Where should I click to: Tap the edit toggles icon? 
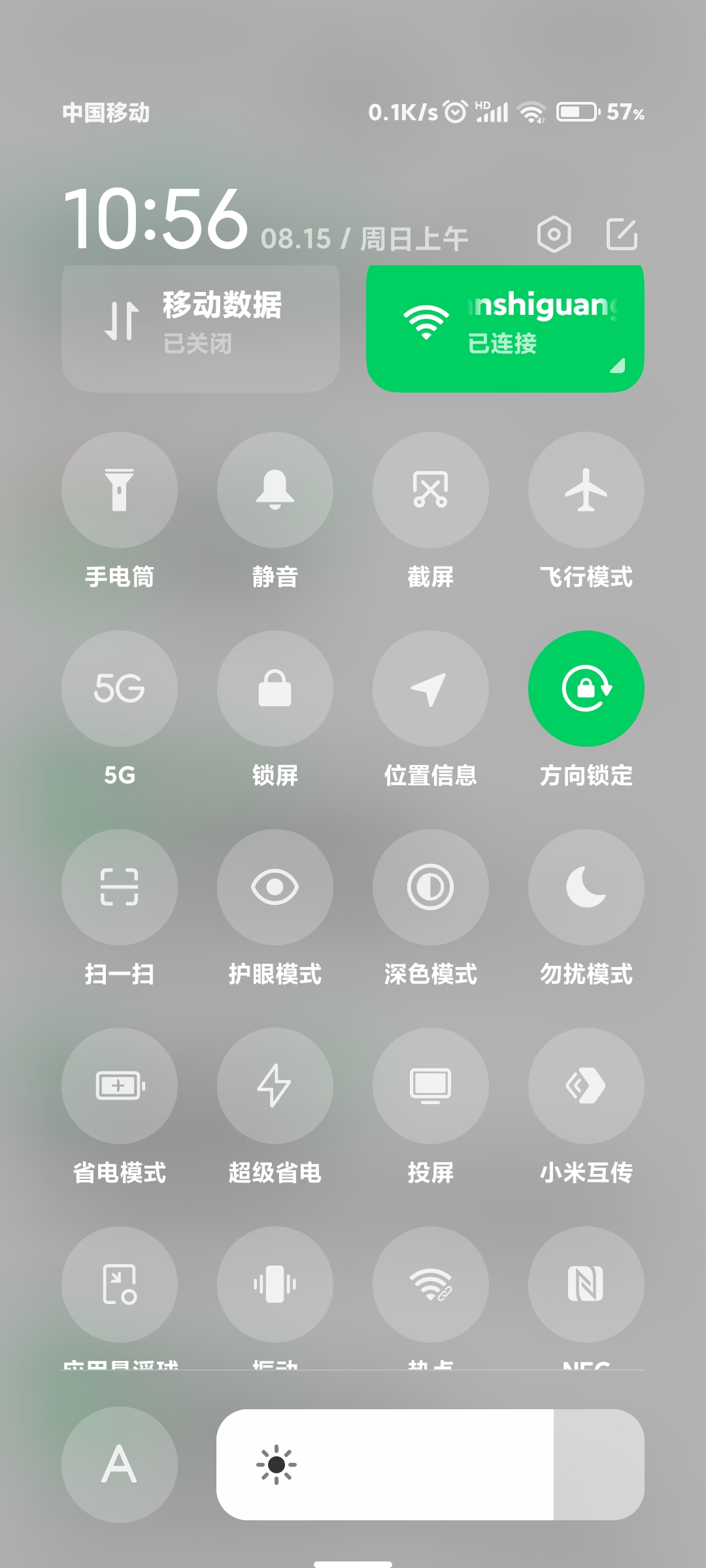[622, 234]
